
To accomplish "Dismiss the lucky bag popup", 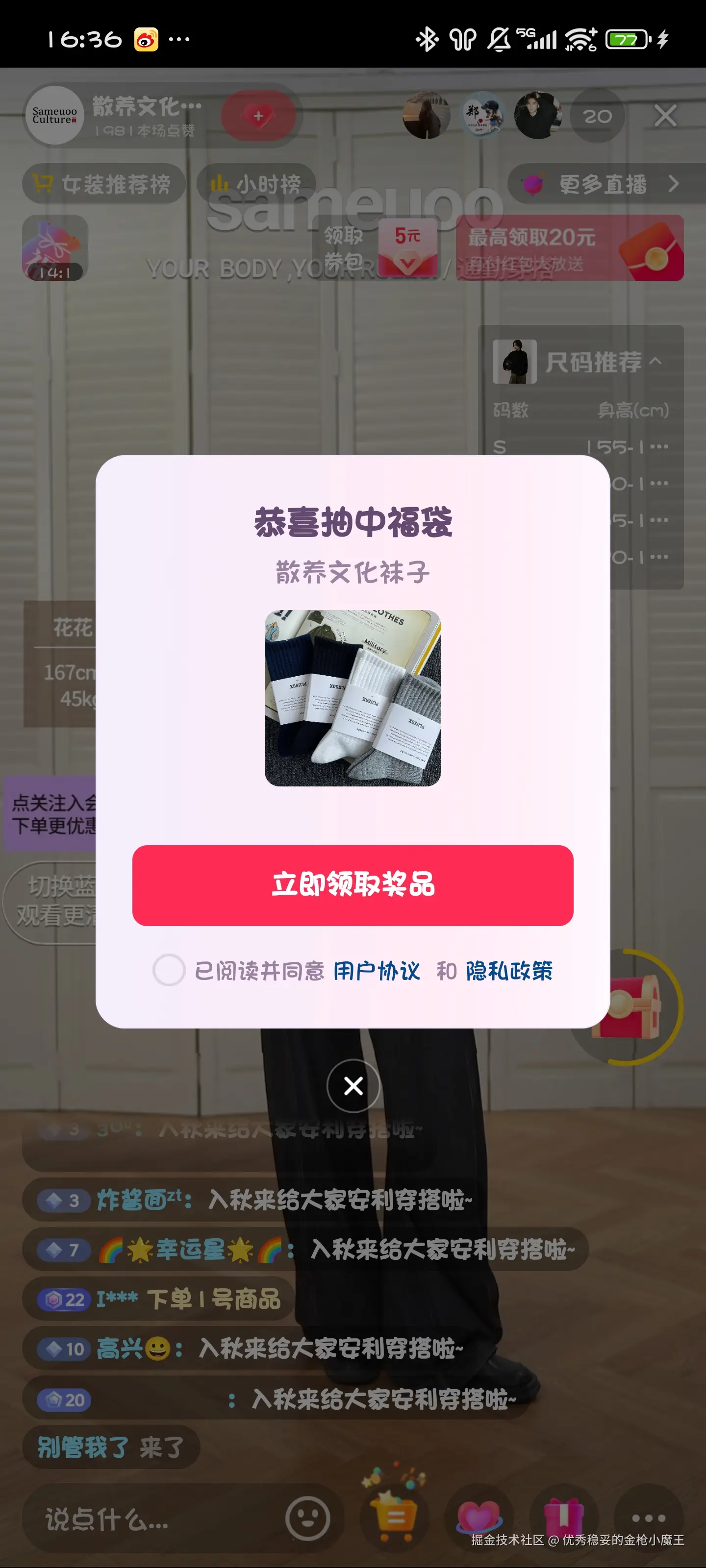I will click(x=353, y=1085).
